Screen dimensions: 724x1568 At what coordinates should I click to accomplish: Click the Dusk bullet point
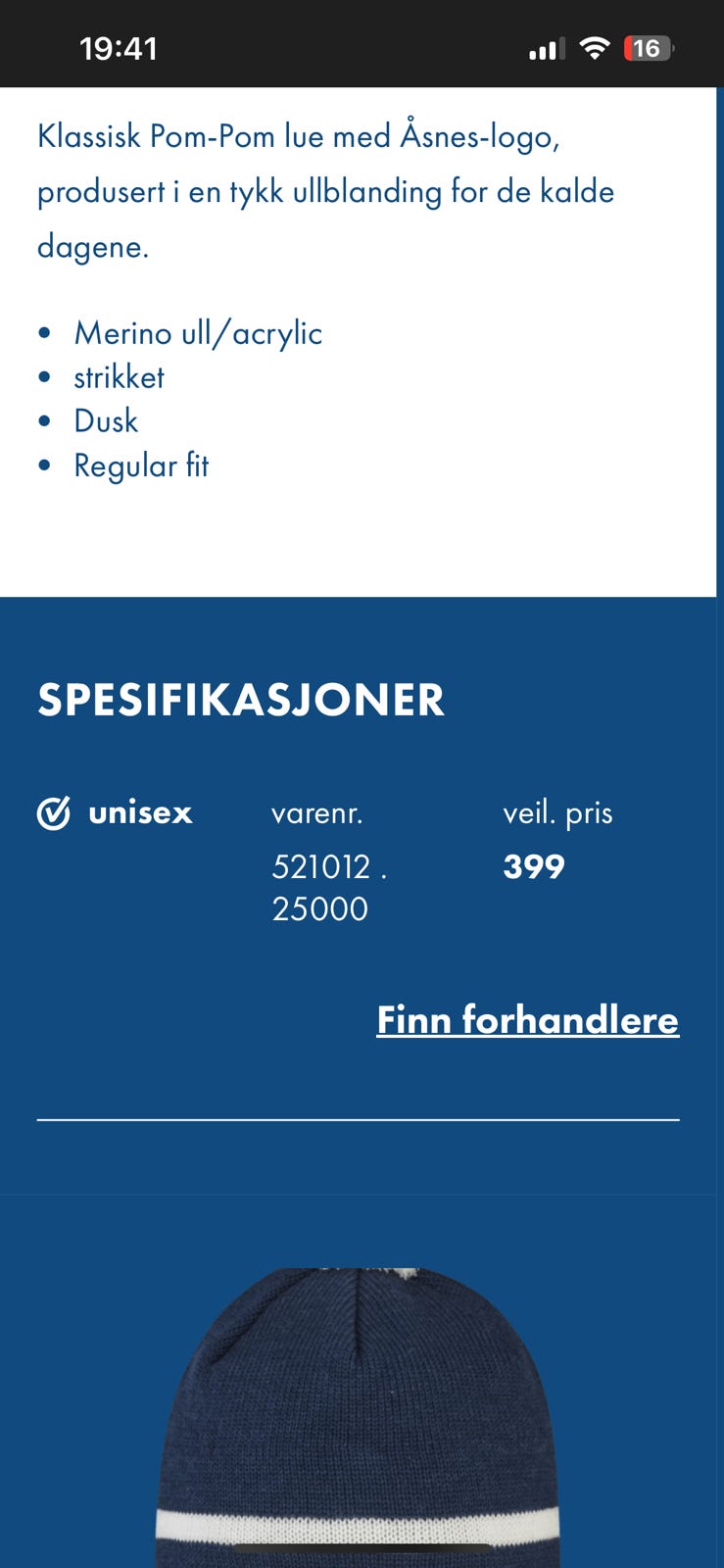pyautogui.click(x=106, y=420)
